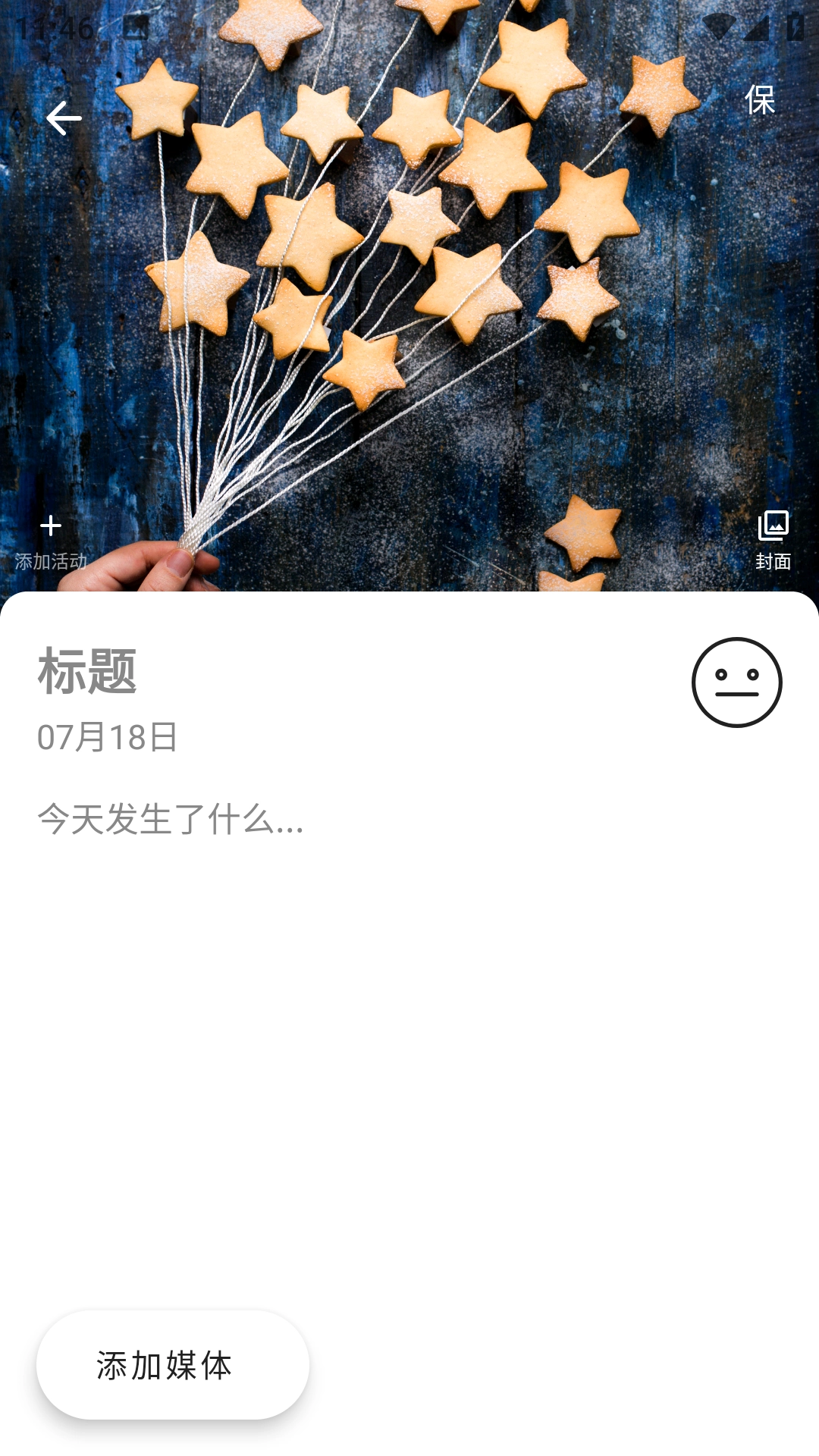
Task: Open the date 07月18日
Action: [x=108, y=737]
